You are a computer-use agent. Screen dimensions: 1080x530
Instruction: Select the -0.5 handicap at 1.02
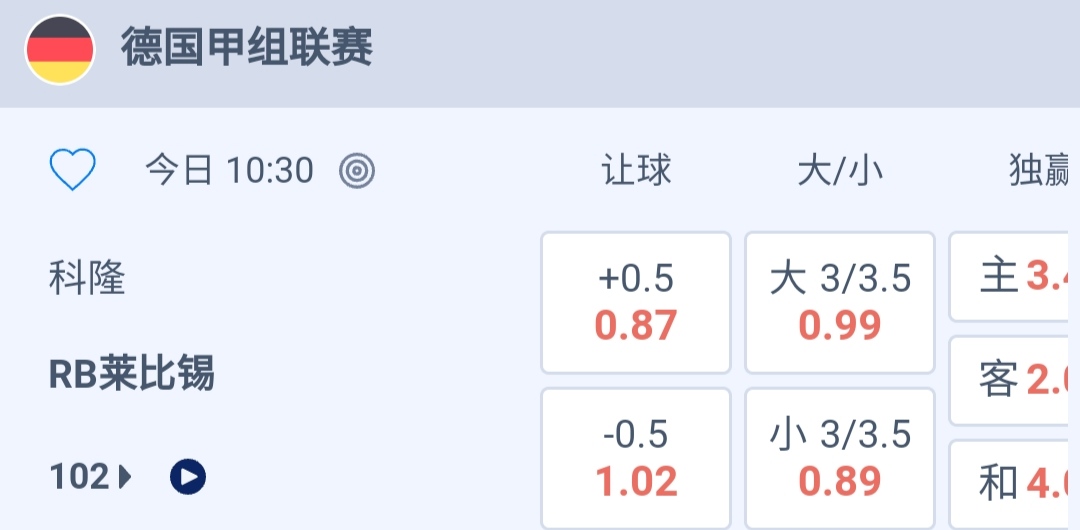tap(636, 458)
